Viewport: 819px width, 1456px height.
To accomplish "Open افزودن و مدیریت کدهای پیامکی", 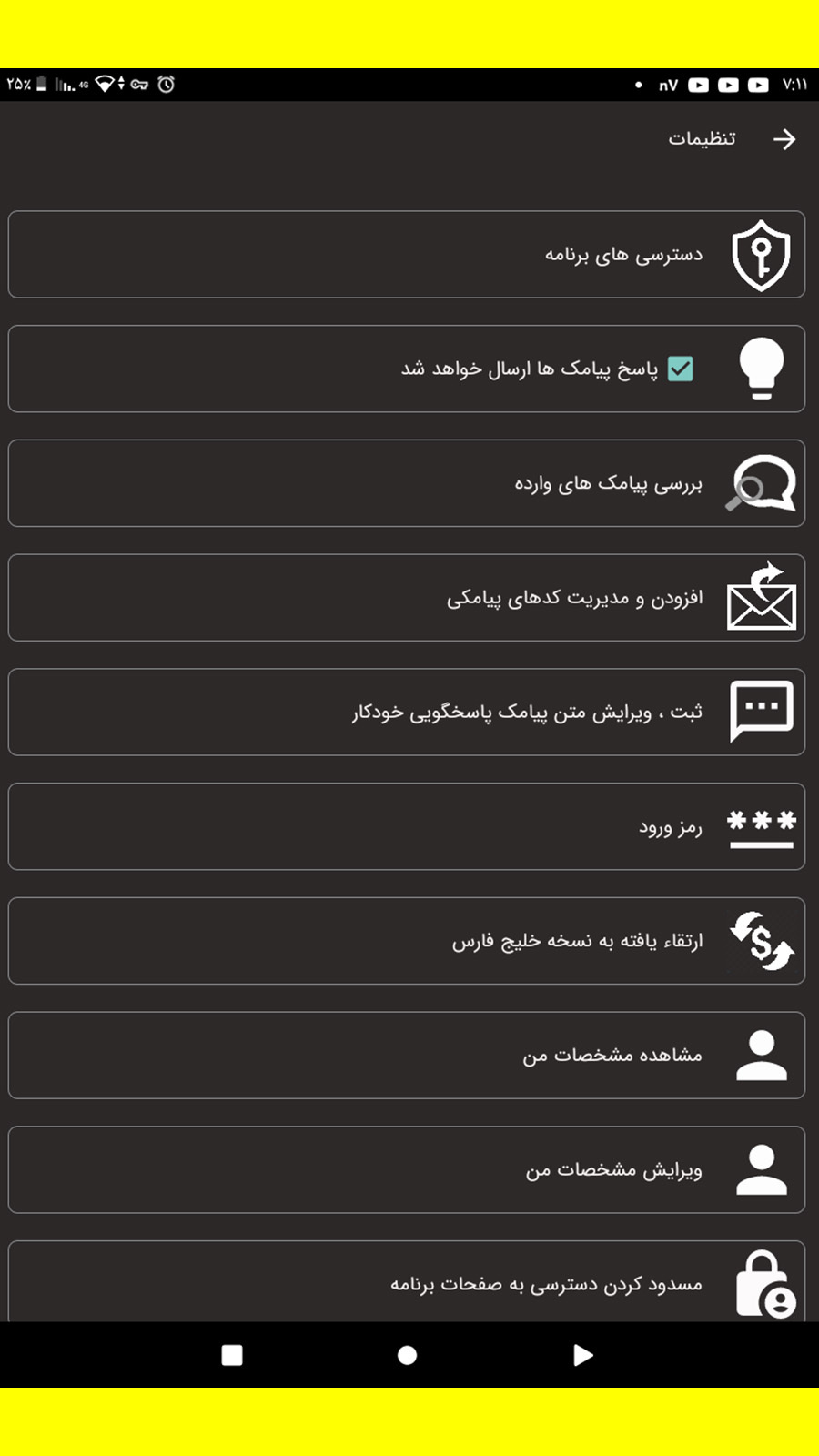I will (407, 598).
